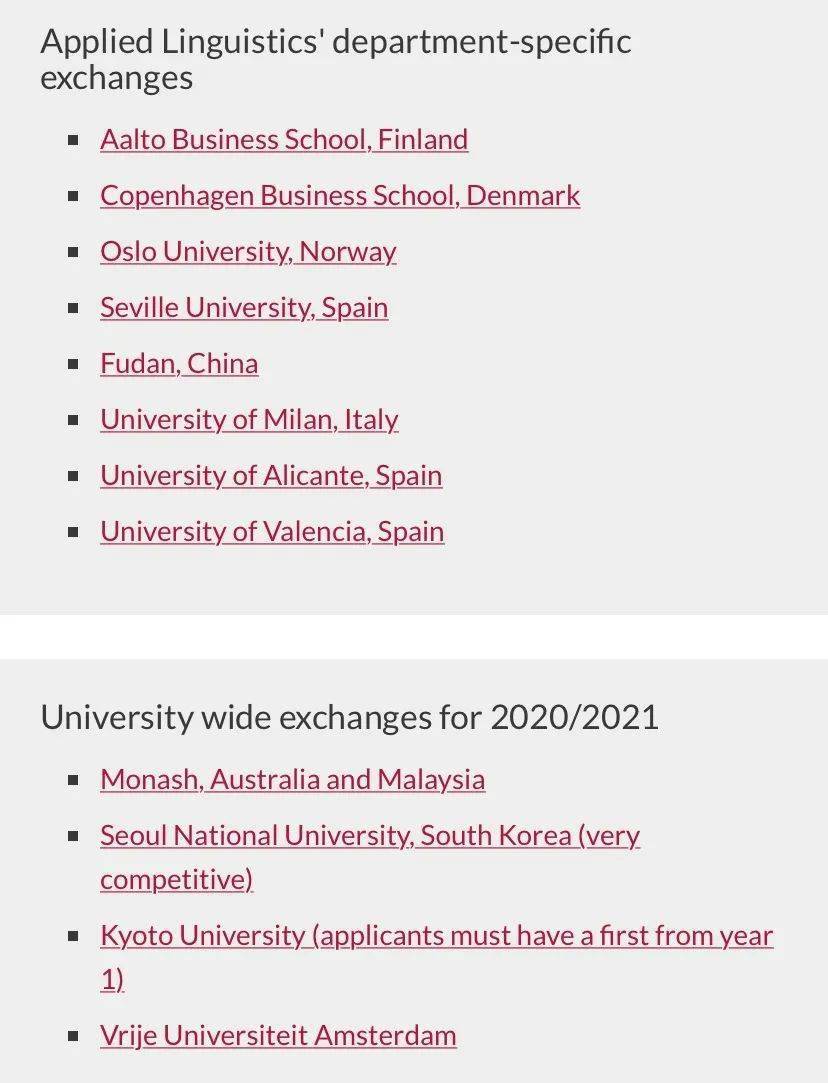Visit Vrije Universiteit Amsterdam link
The width and height of the screenshot is (828, 1083).
click(278, 1035)
